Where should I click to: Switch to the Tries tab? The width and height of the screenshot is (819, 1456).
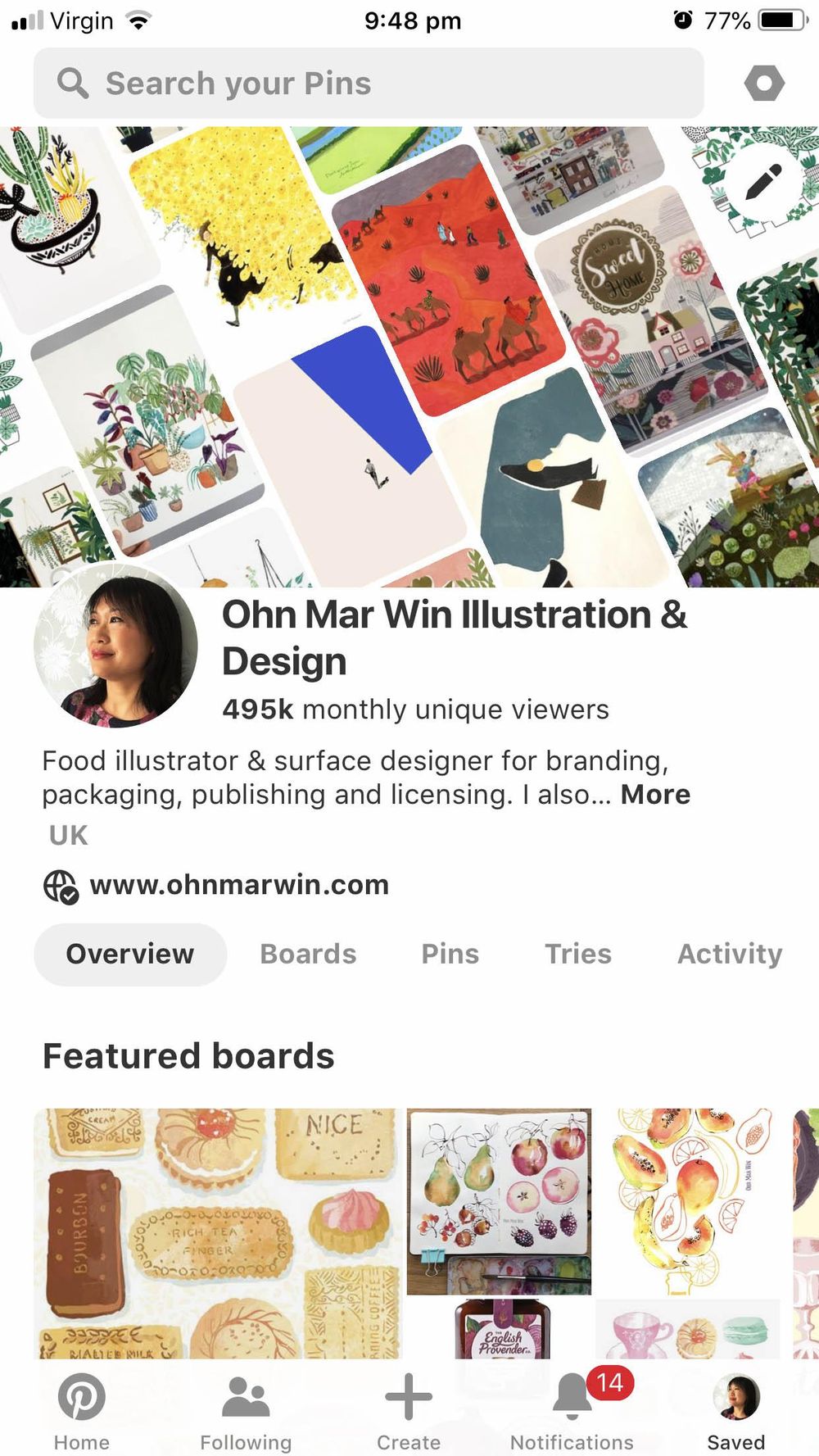578,954
